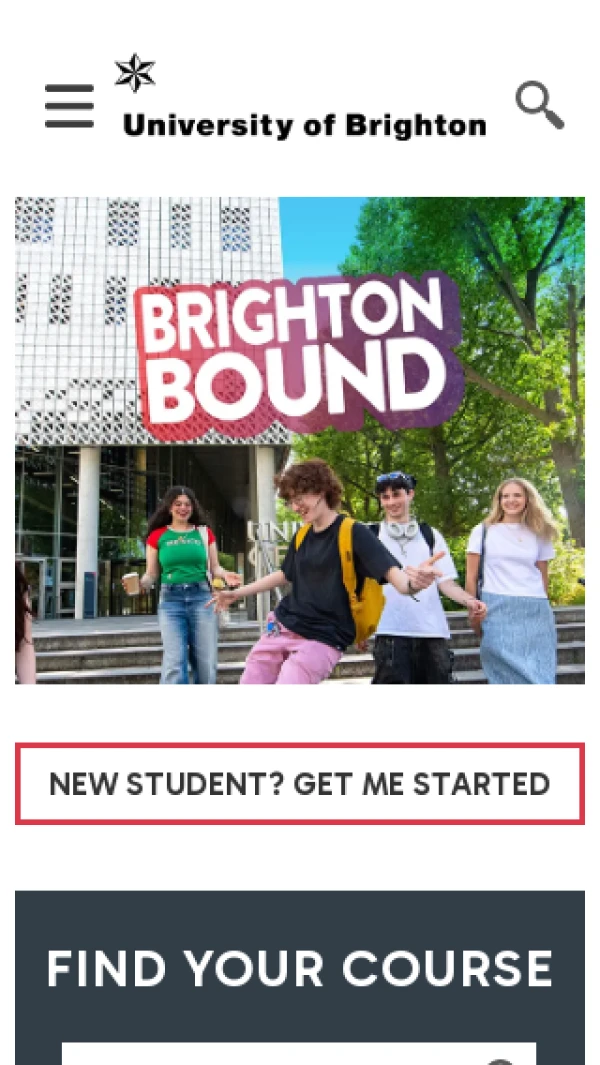Focus the Find Your Course search field
600x1065 pixels.
280,1054
